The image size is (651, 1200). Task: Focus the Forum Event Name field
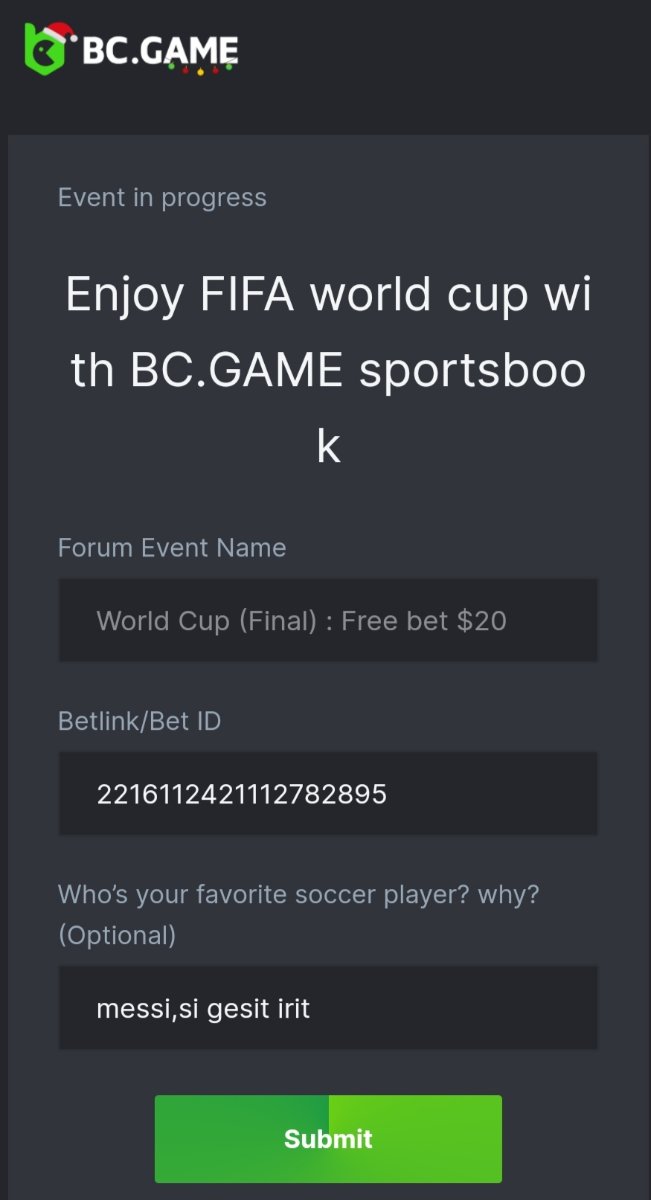pos(328,620)
